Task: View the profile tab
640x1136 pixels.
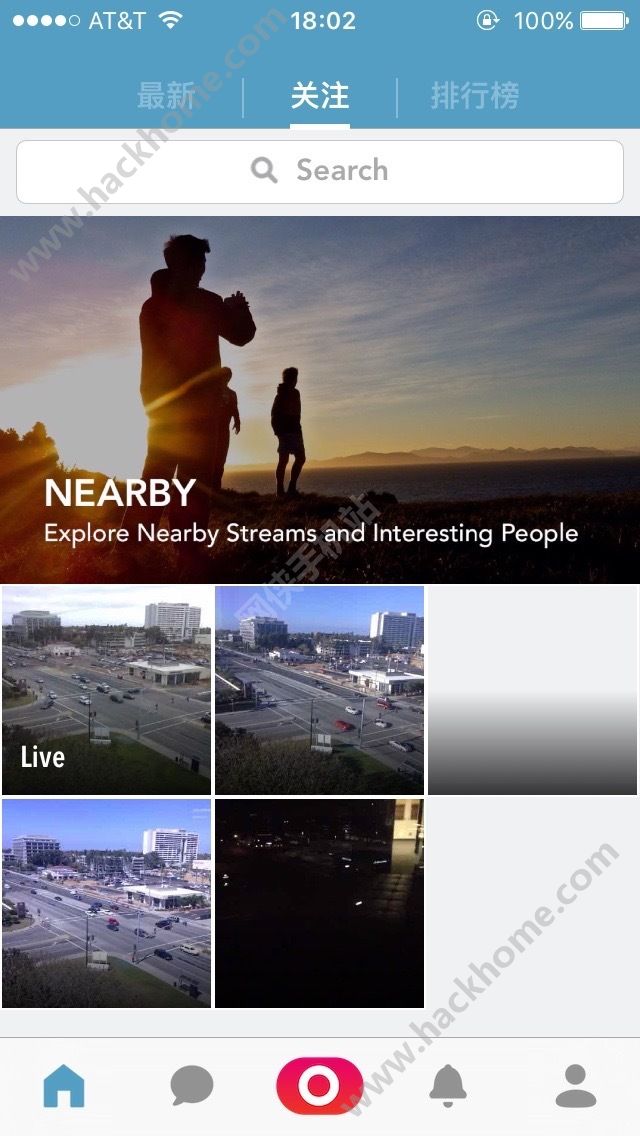Action: [x=575, y=1085]
